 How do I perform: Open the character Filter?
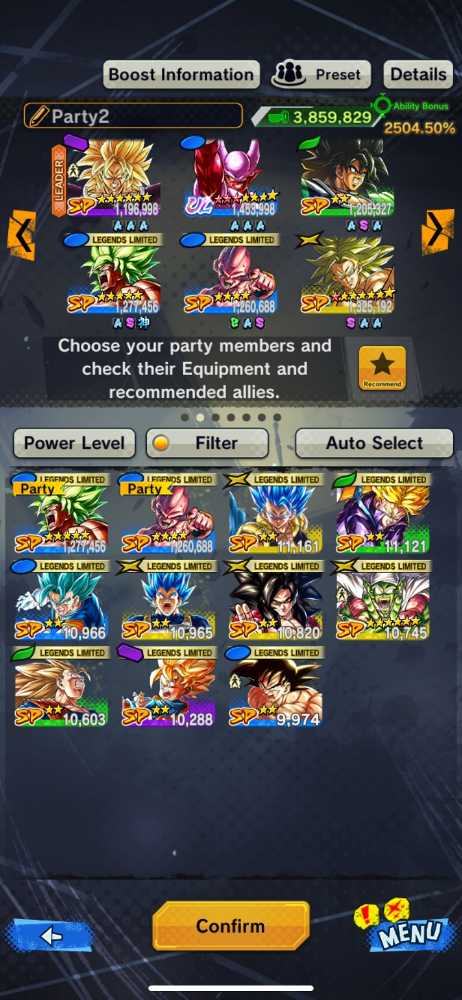click(x=207, y=443)
